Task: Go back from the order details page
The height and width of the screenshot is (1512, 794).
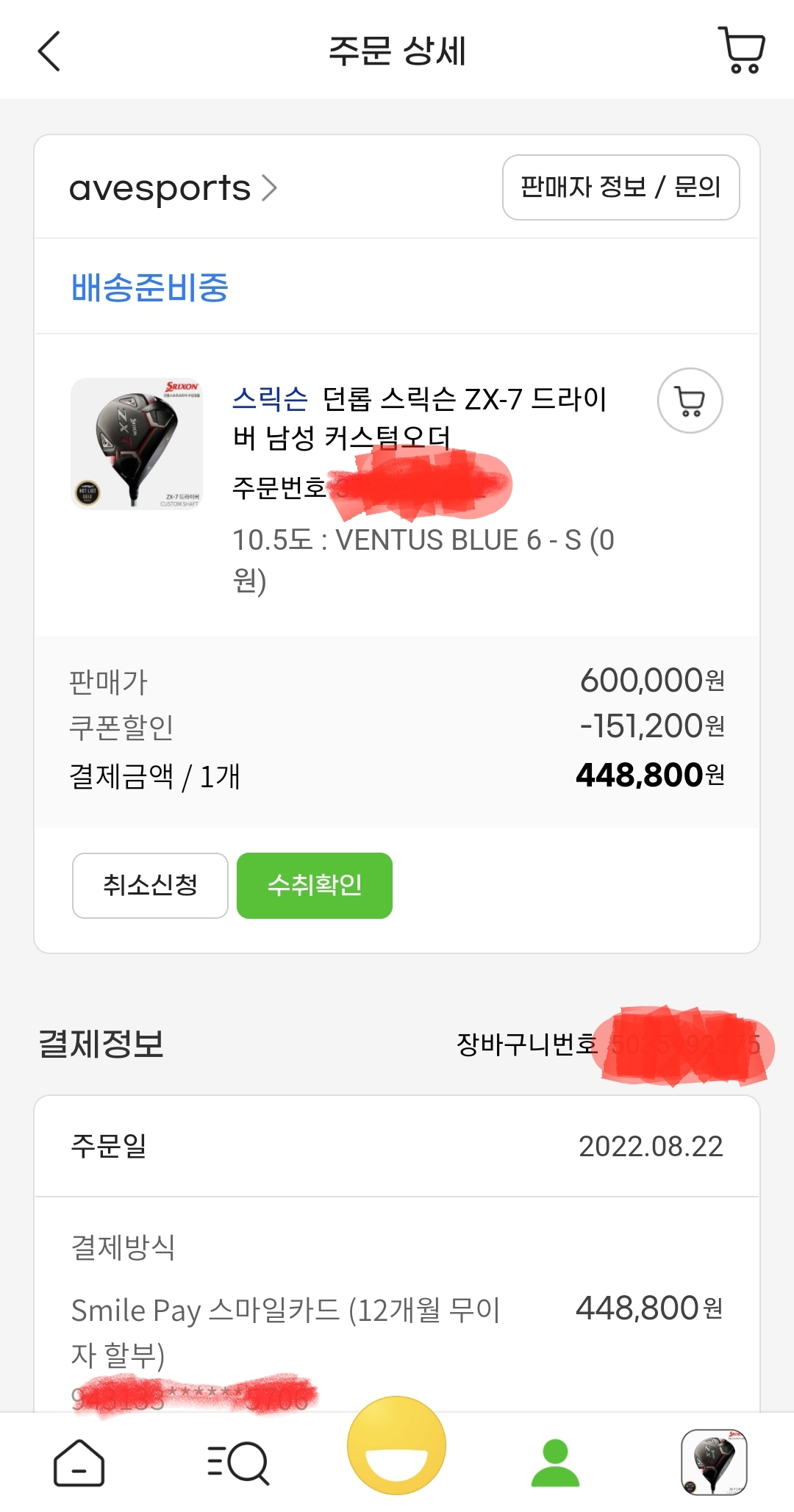Action: pos(49,51)
